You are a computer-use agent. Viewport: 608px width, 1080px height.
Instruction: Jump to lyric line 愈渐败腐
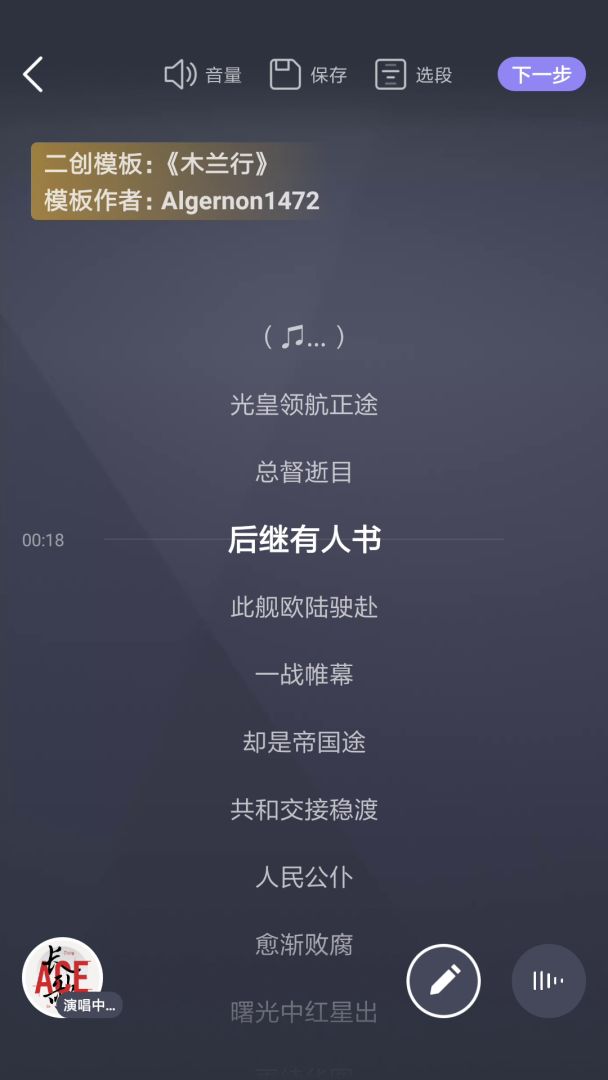[304, 944]
